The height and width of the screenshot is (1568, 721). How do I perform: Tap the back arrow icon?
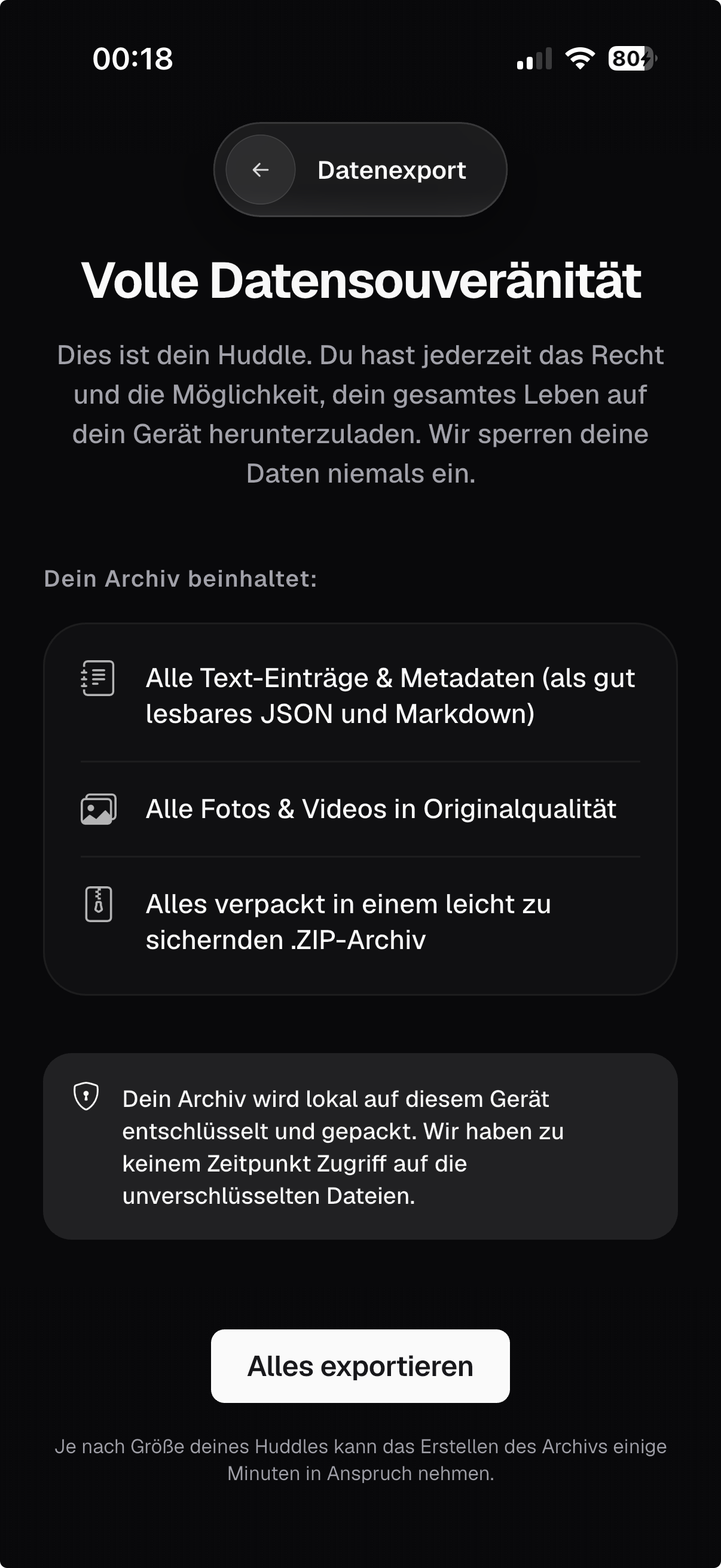click(x=261, y=170)
